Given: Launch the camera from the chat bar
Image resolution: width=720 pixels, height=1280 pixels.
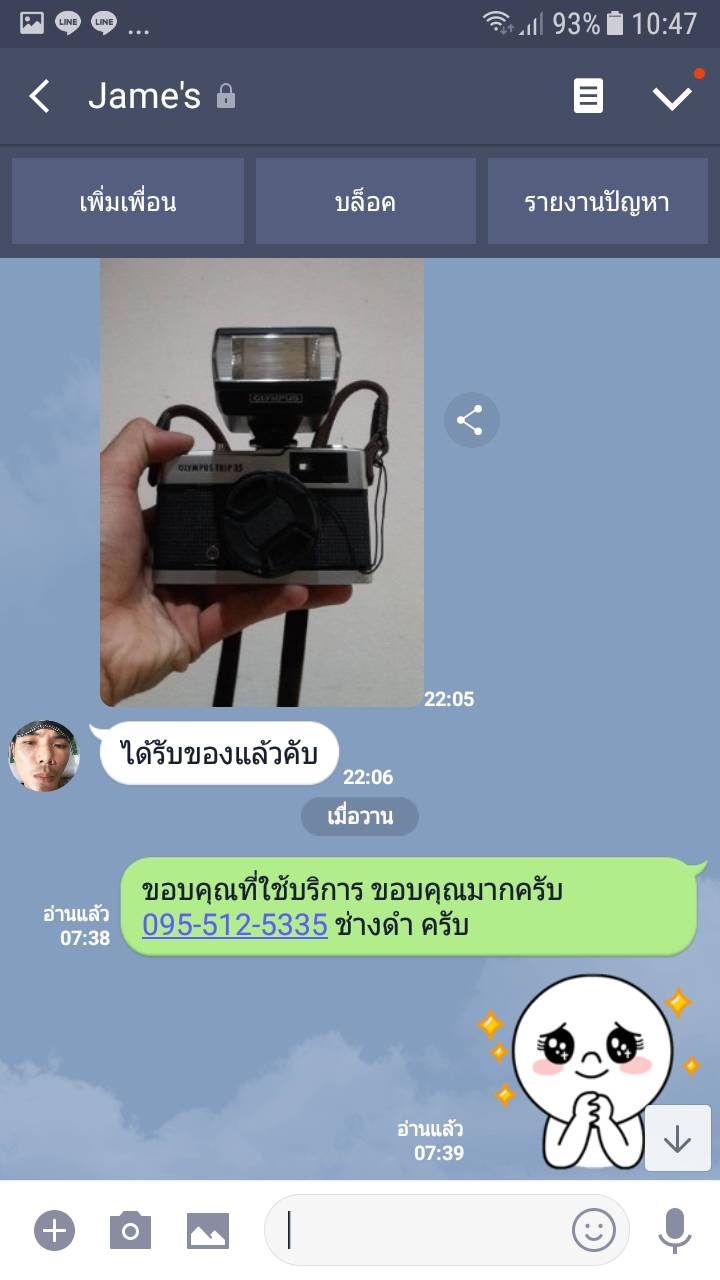Looking at the screenshot, I should point(130,1230).
